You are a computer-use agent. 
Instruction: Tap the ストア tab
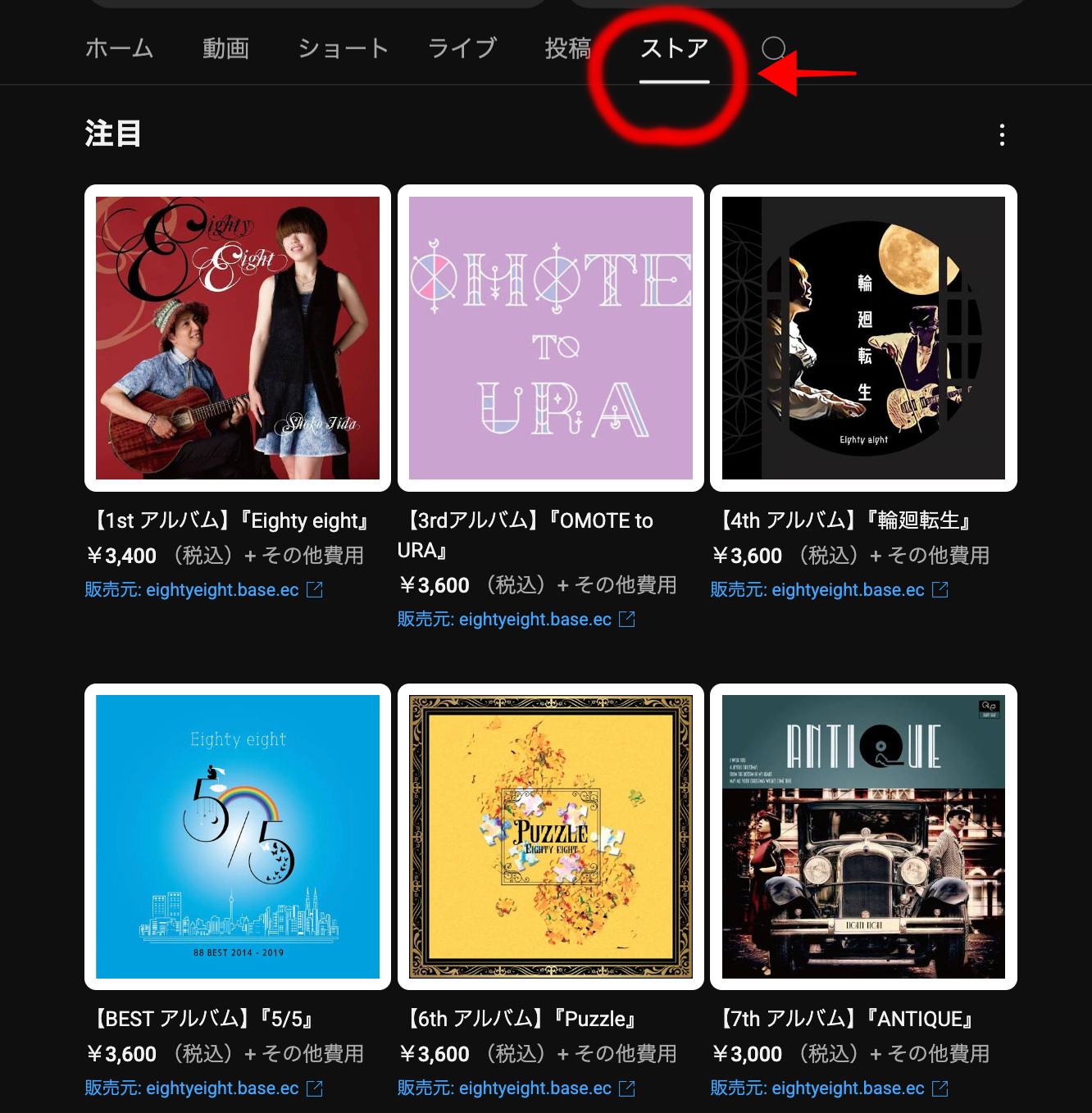(x=674, y=49)
